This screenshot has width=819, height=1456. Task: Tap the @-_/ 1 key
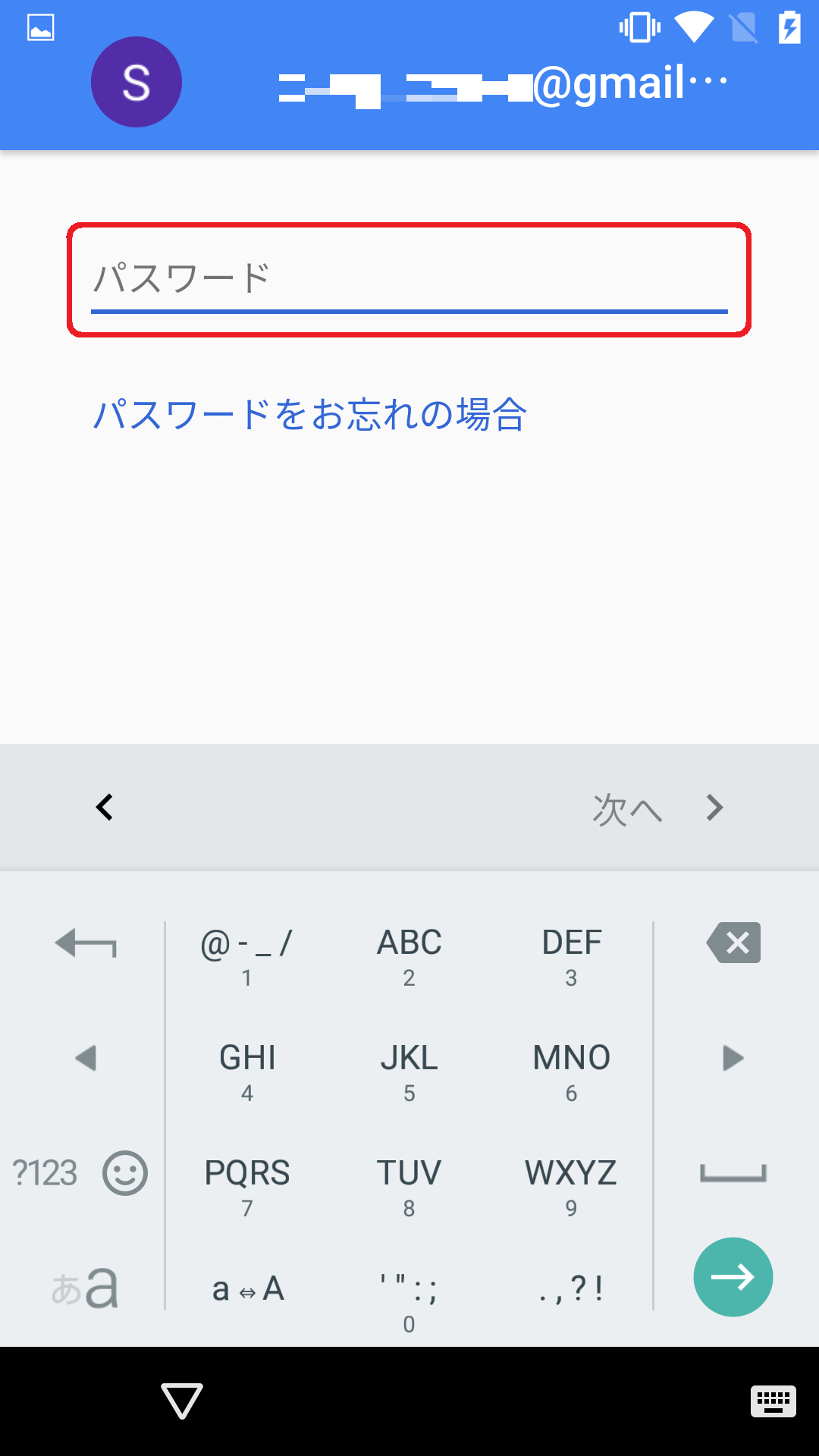click(x=247, y=957)
